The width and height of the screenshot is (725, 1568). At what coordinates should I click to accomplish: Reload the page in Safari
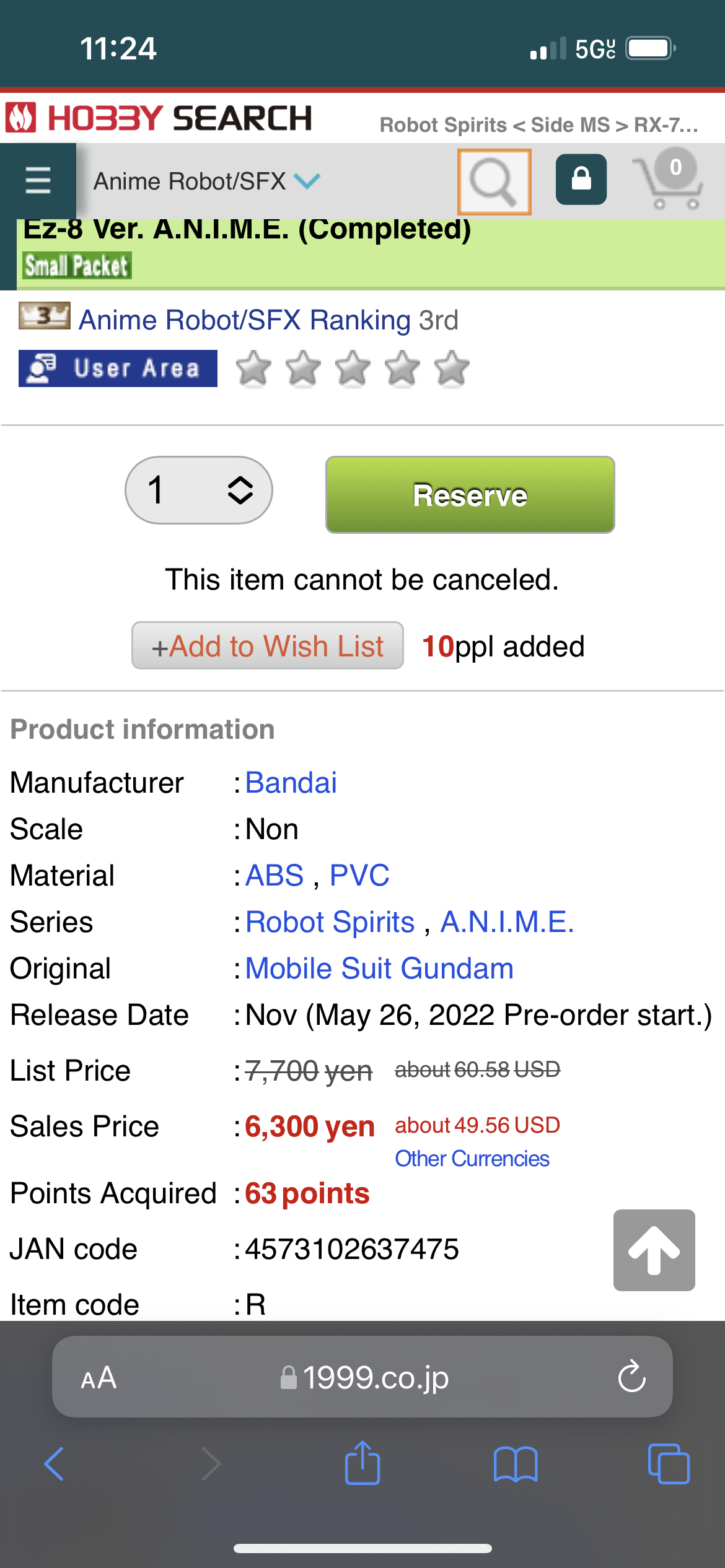pyautogui.click(x=631, y=1377)
